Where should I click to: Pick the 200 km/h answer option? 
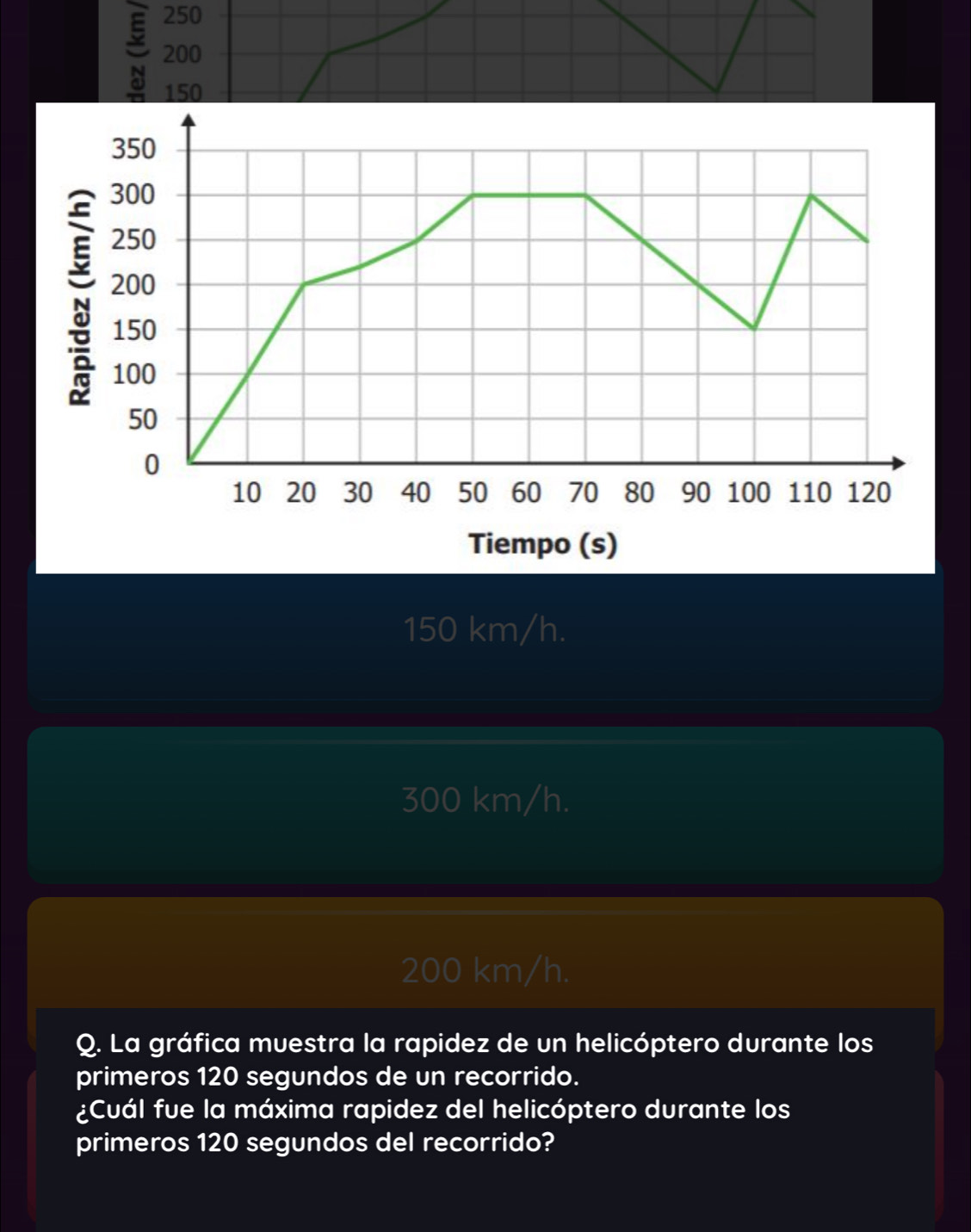(x=485, y=971)
